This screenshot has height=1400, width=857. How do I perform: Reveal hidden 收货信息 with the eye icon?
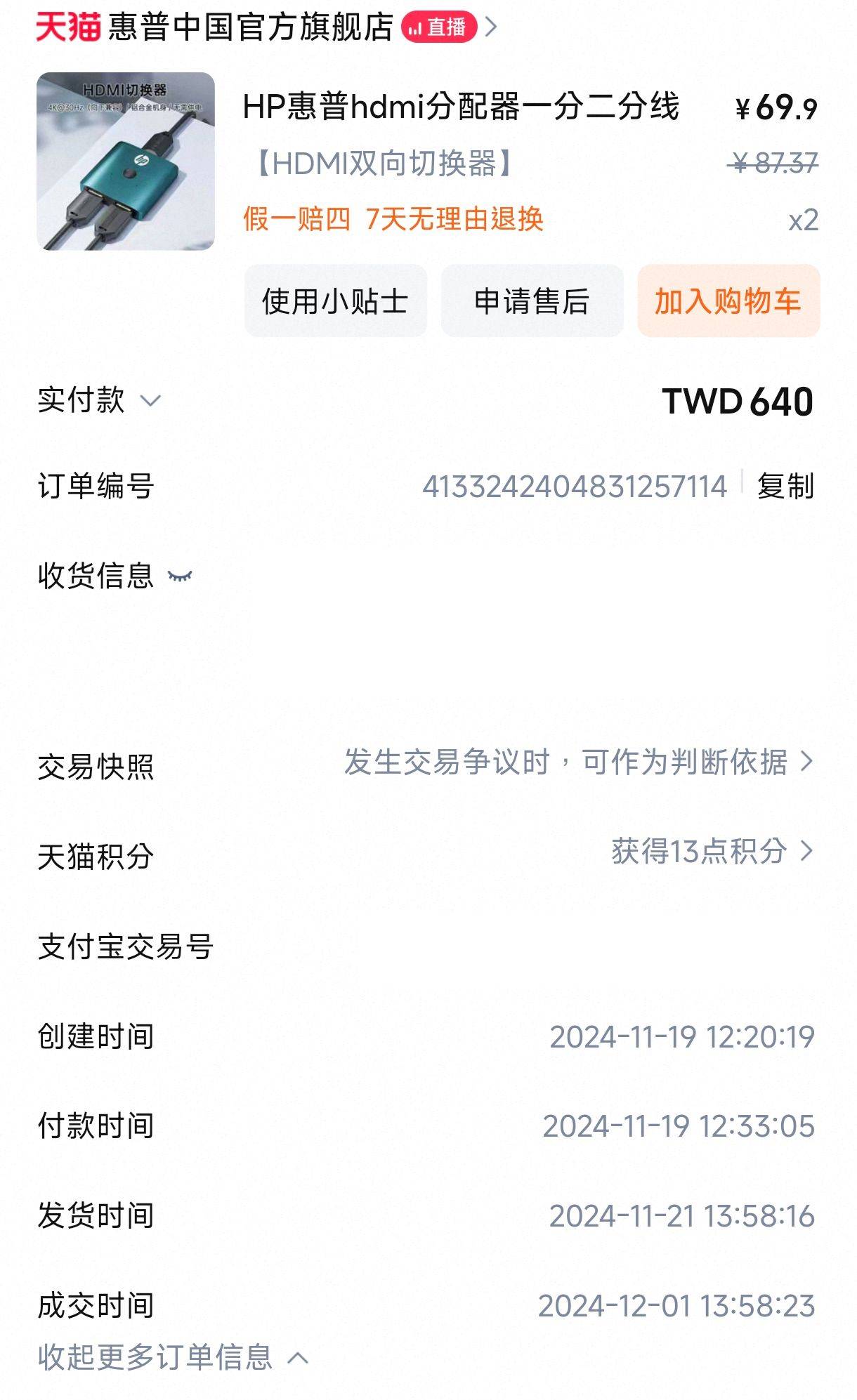[x=180, y=576]
